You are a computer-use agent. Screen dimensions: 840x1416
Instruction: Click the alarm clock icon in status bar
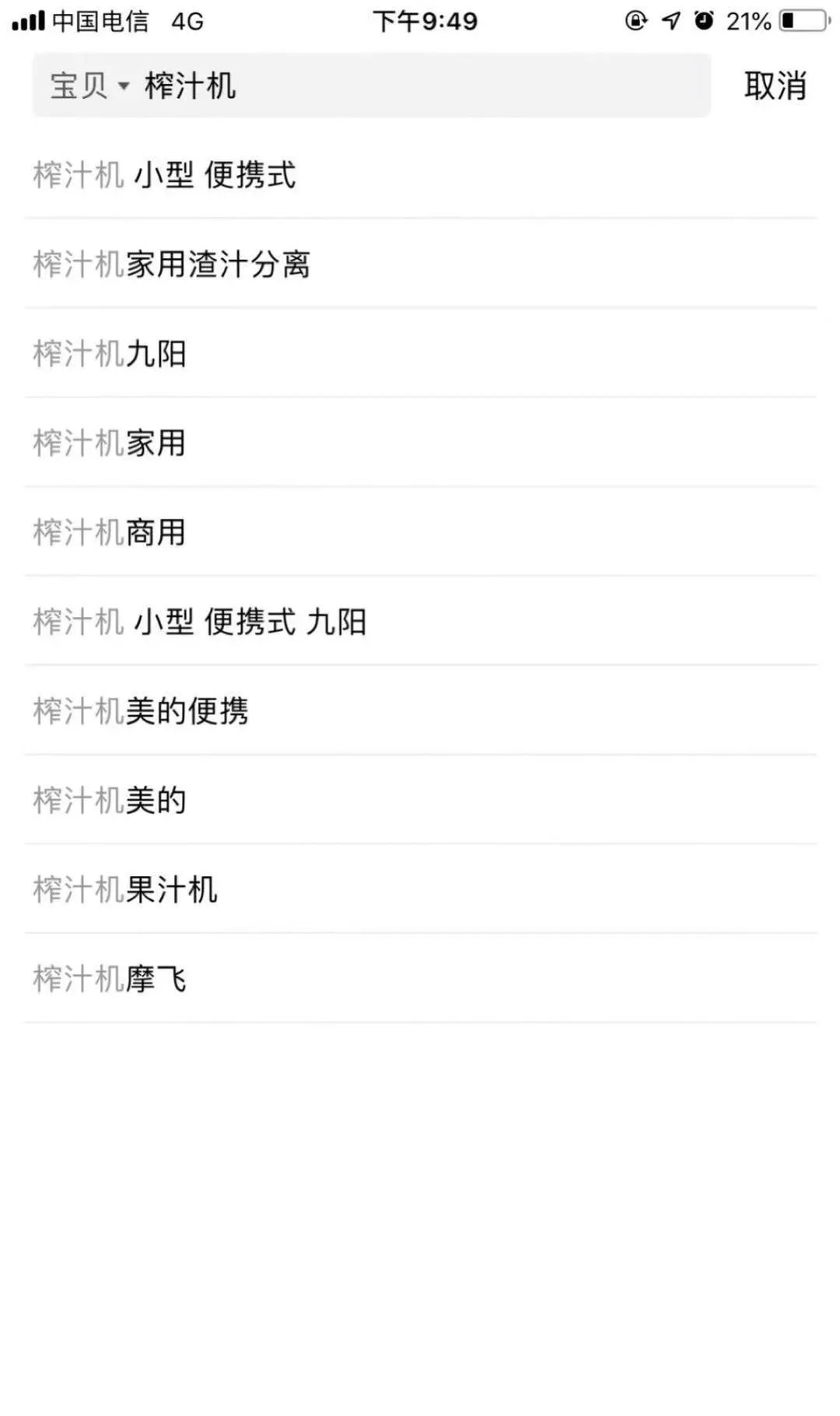[704, 21]
